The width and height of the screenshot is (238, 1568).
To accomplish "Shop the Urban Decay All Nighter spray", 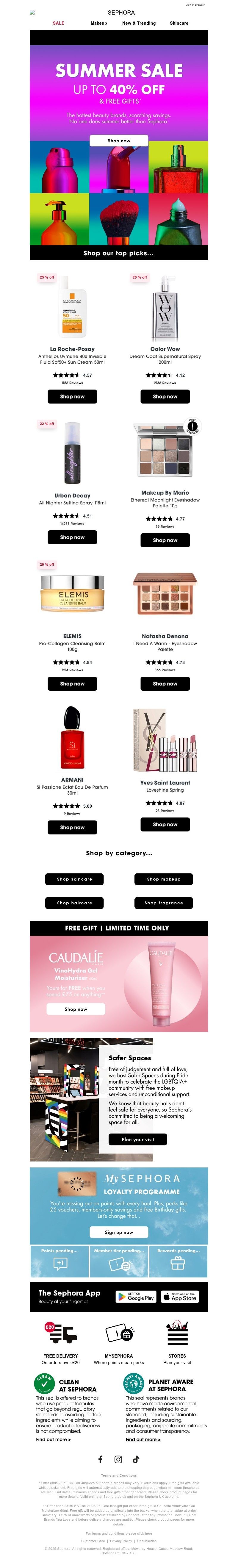I will [x=72, y=537].
